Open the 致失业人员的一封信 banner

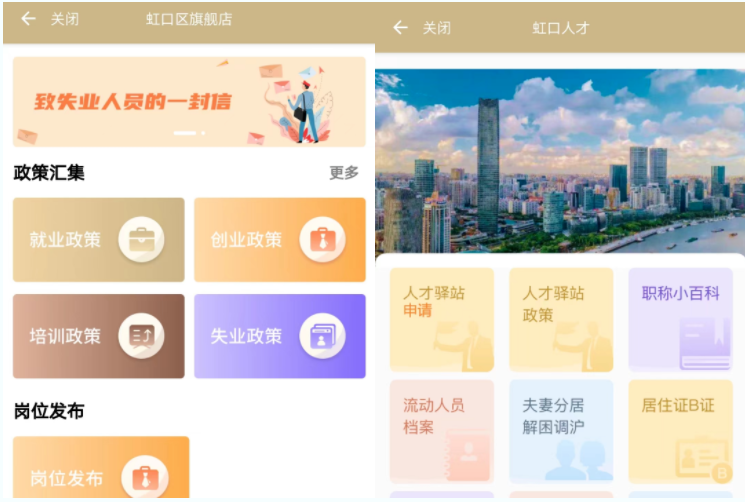pos(189,102)
